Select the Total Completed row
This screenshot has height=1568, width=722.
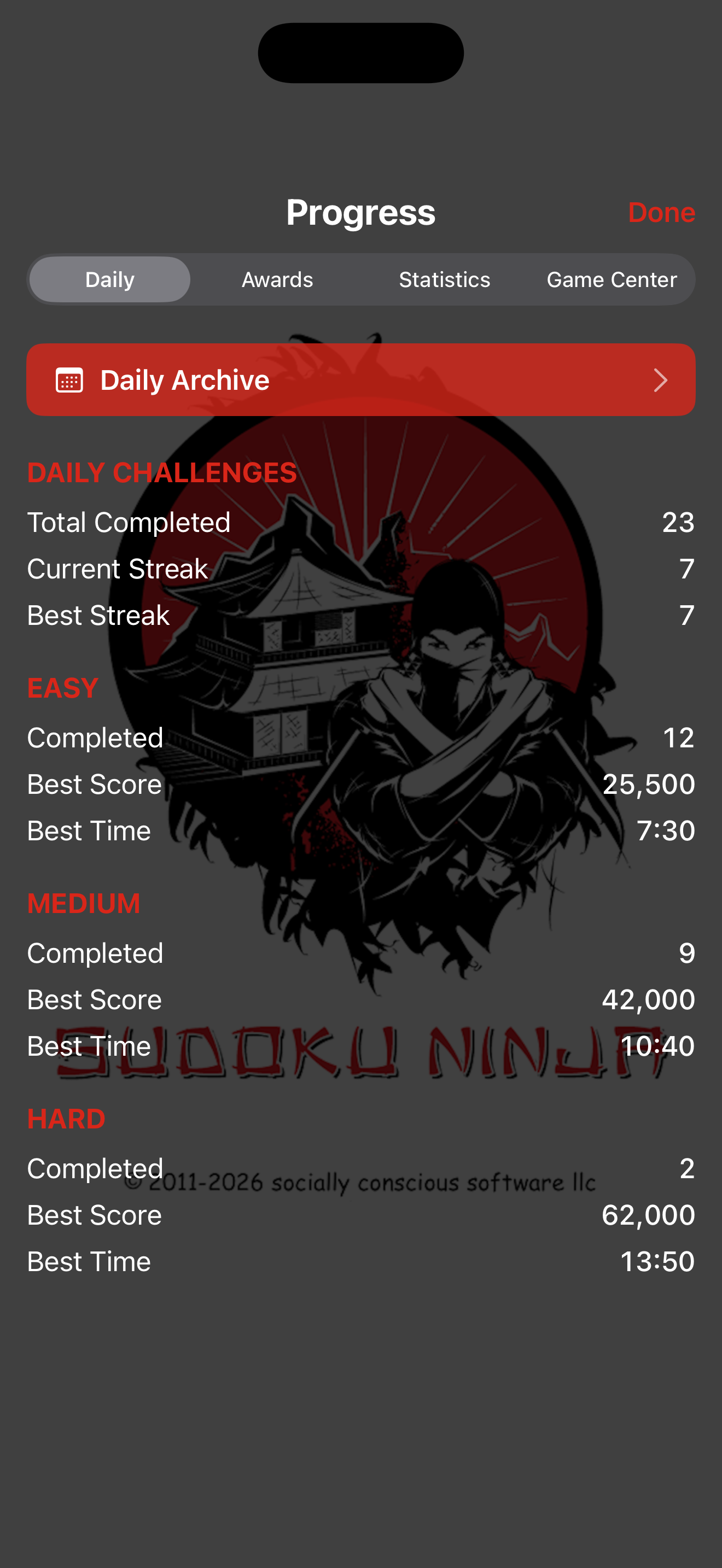tap(361, 522)
